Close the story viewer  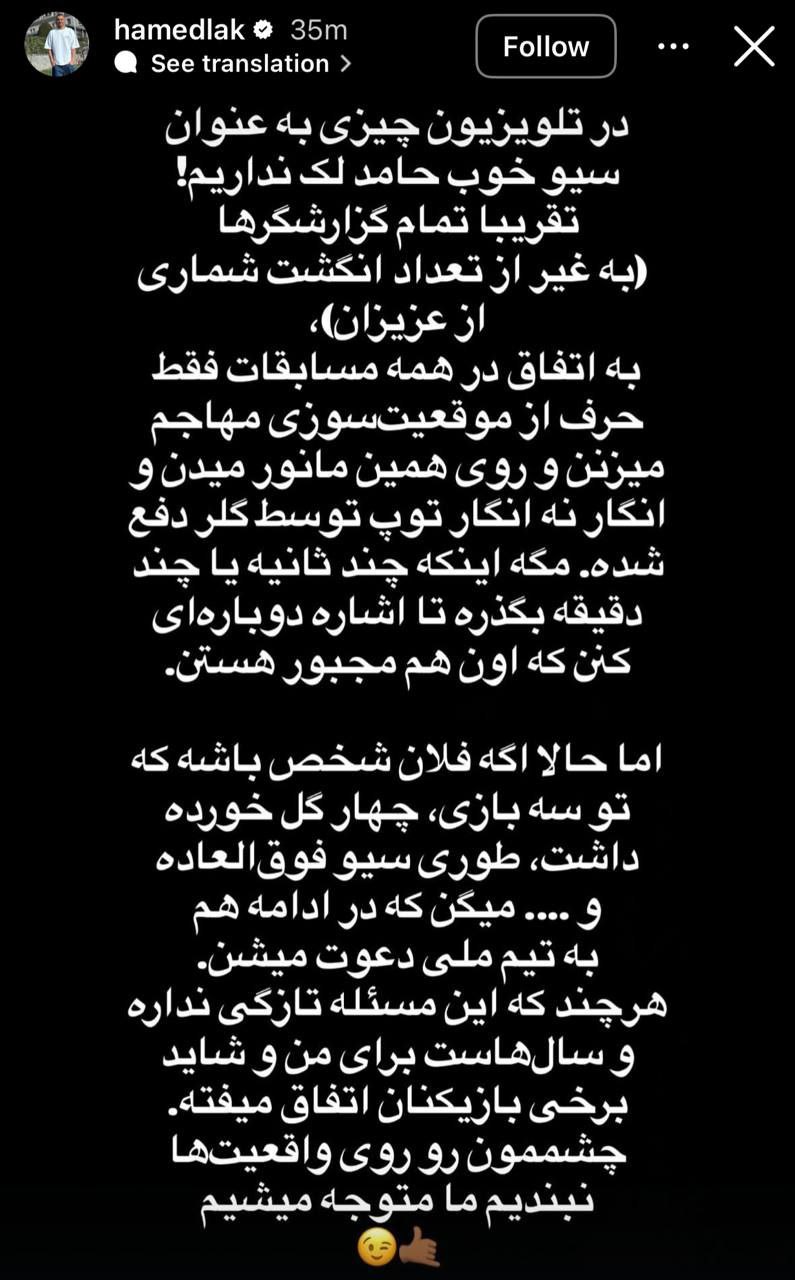pyautogui.click(x=754, y=46)
